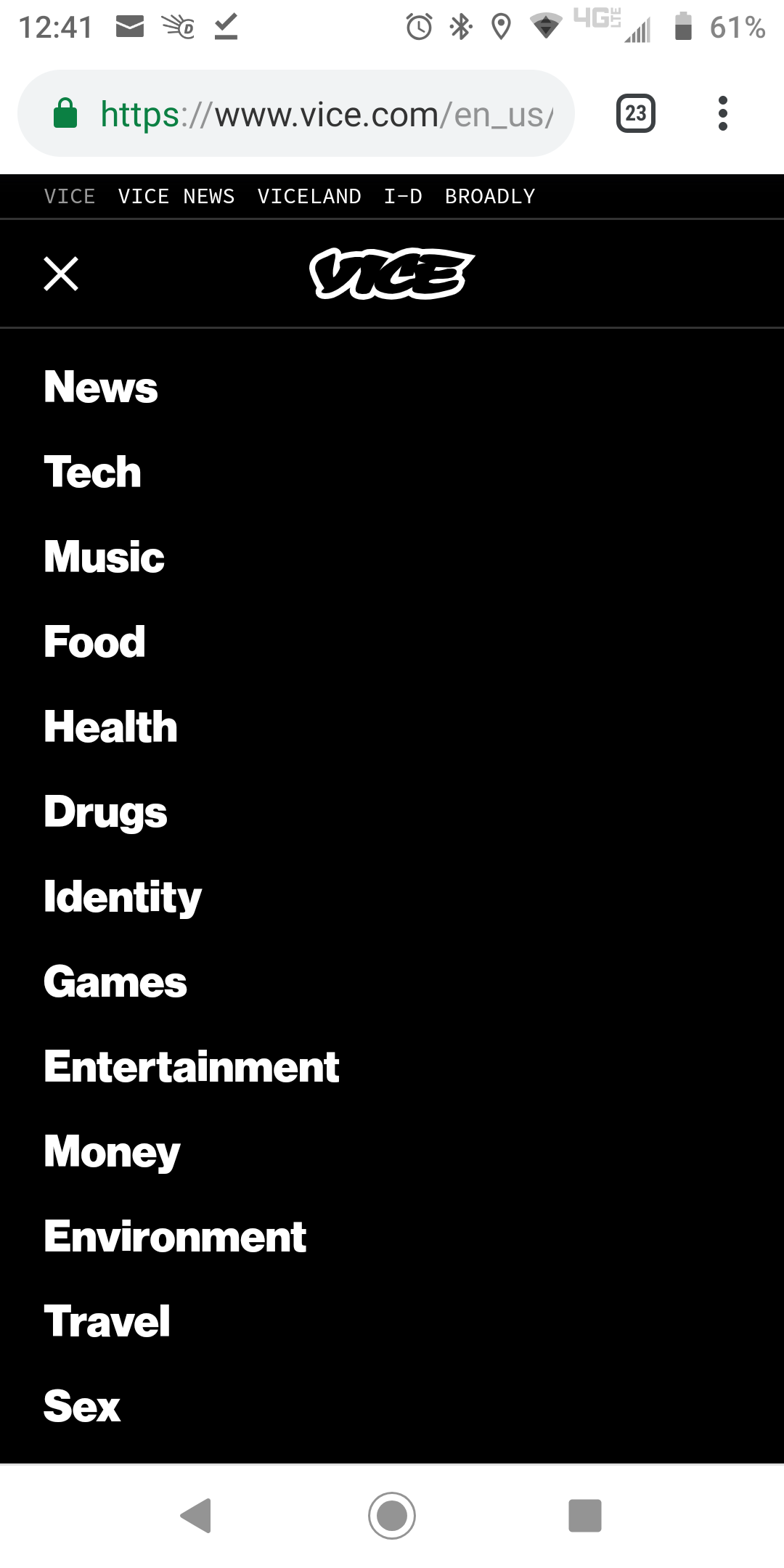Select the Health category
Image resolution: width=784 pixels, height=1568 pixels.
point(111,727)
